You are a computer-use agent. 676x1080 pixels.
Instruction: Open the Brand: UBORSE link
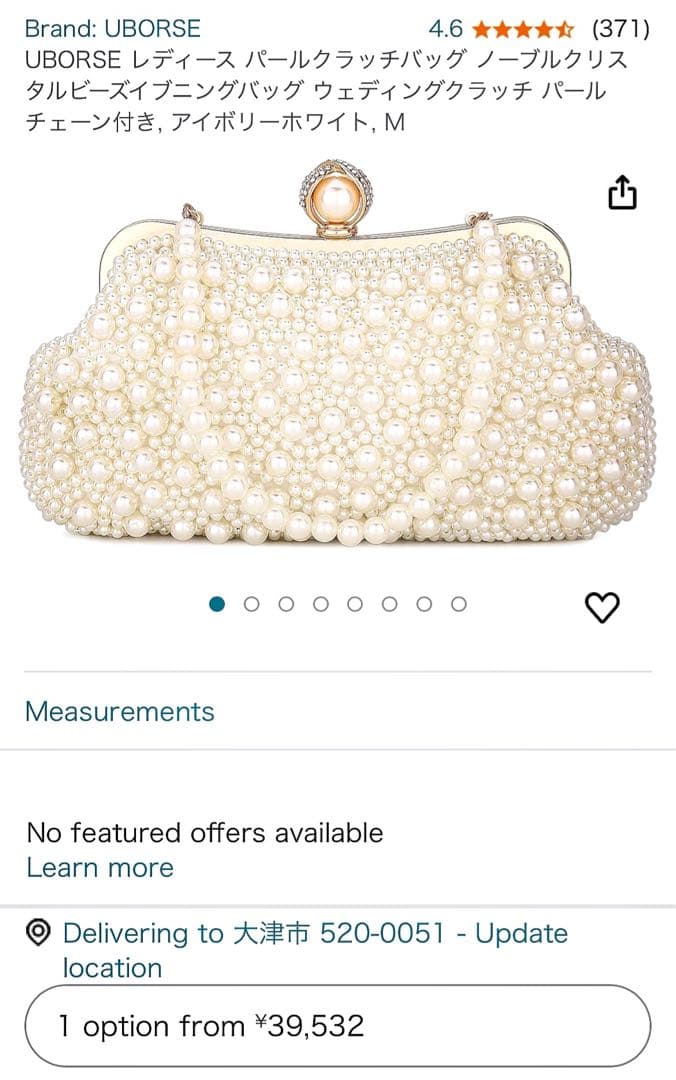click(112, 28)
